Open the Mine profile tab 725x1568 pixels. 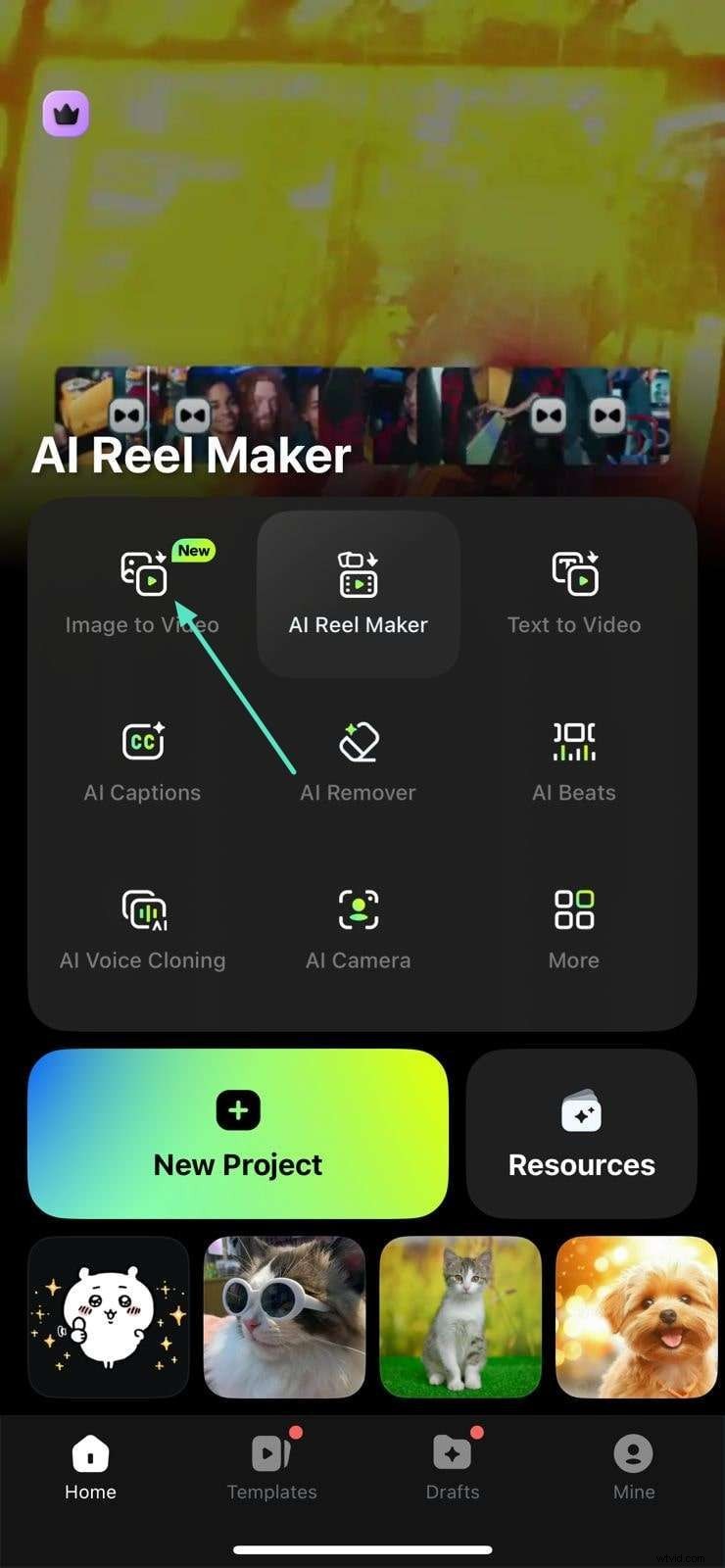[x=633, y=1467]
